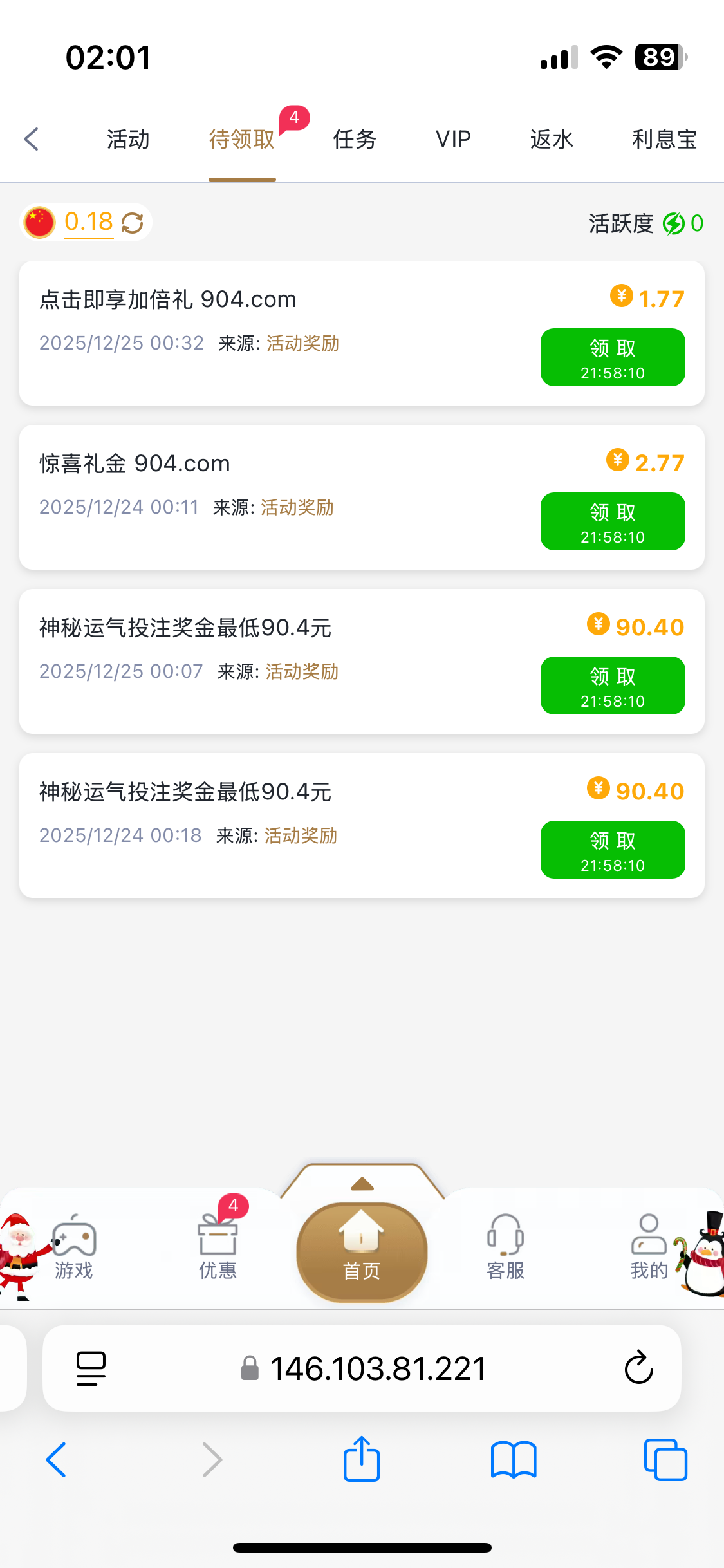Switch to the 活动 tab
The width and height of the screenshot is (724, 1568).
[x=128, y=139]
